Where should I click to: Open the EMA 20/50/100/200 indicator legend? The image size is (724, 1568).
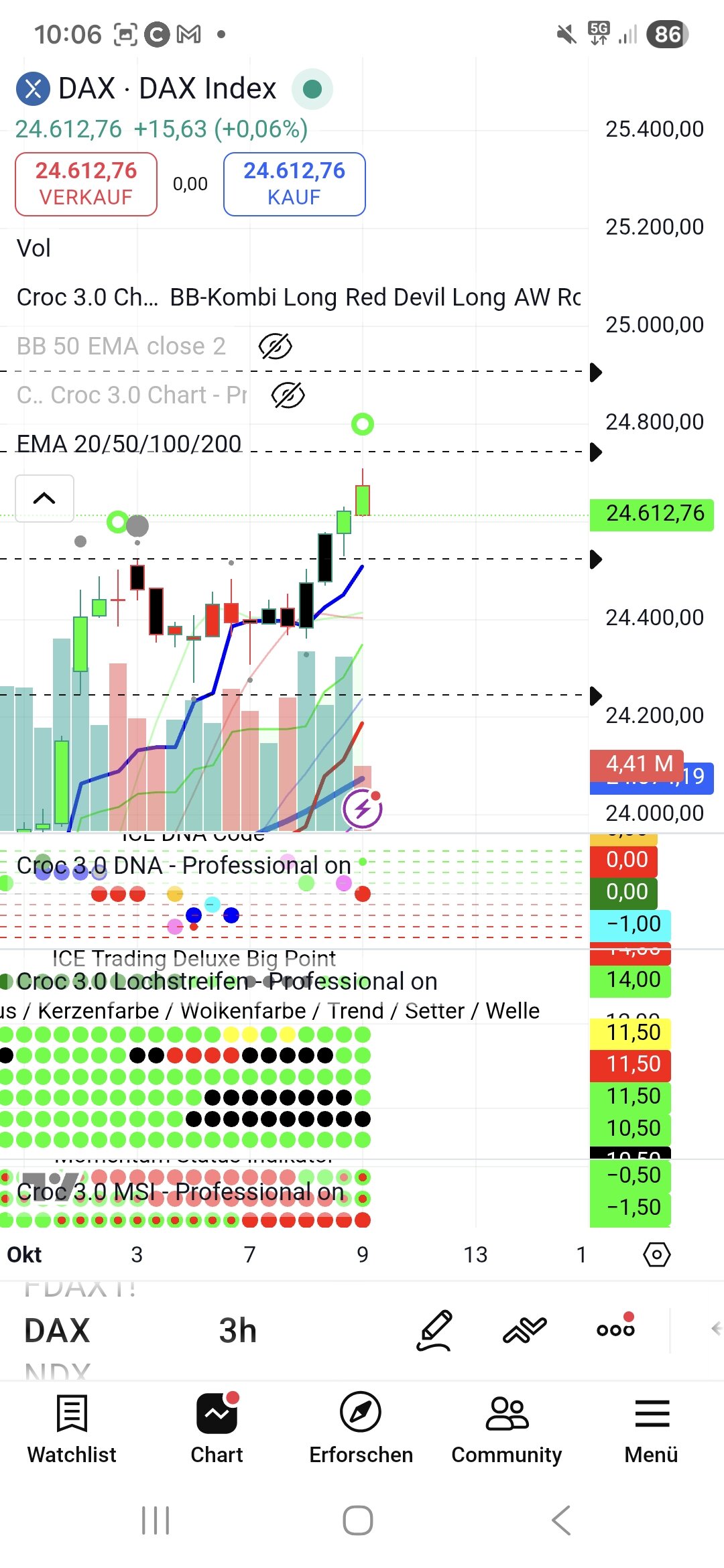pyautogui.click(x=129, y=444)
